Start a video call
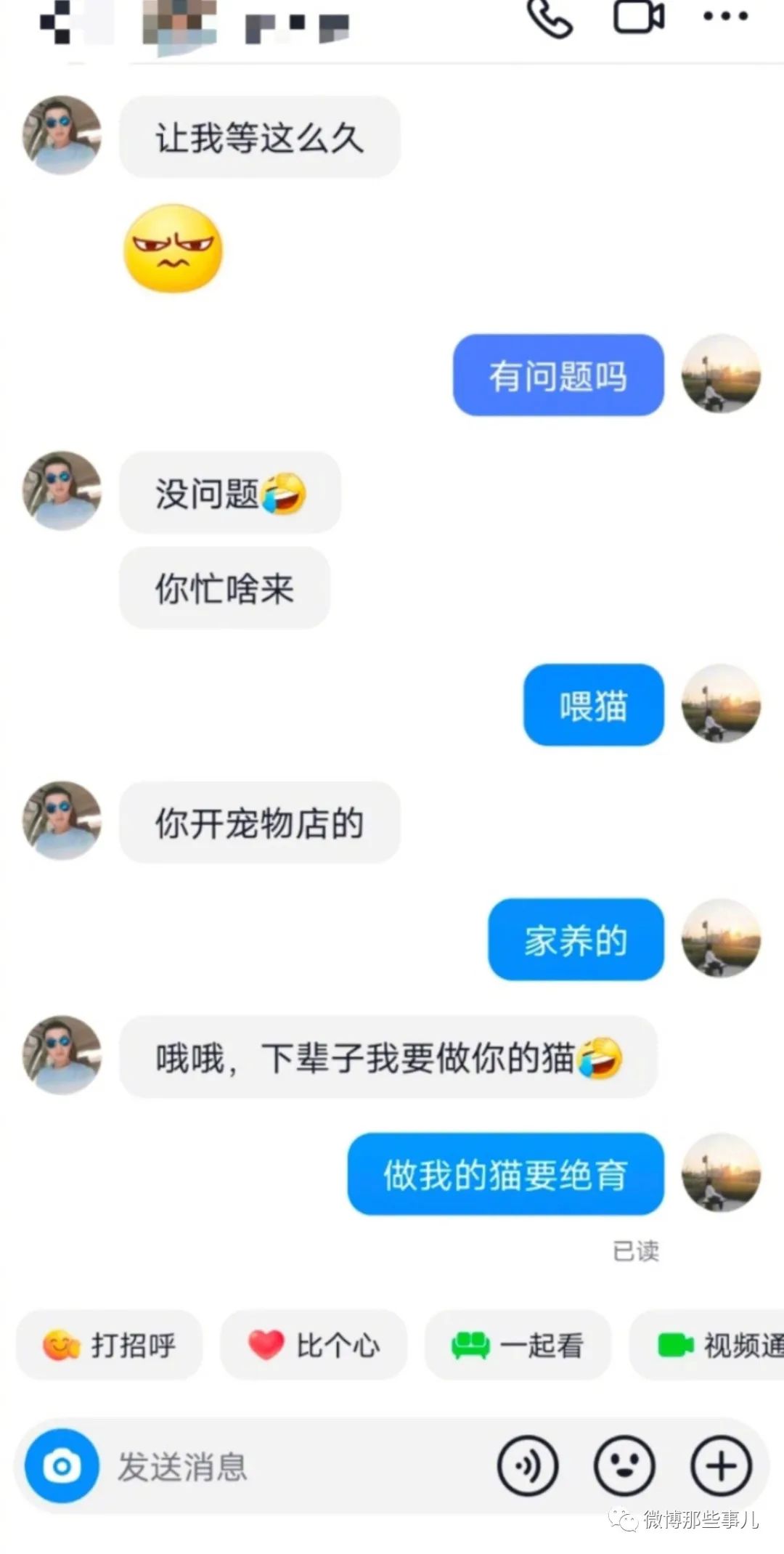The image size is (784, 1554). point(639,16)
